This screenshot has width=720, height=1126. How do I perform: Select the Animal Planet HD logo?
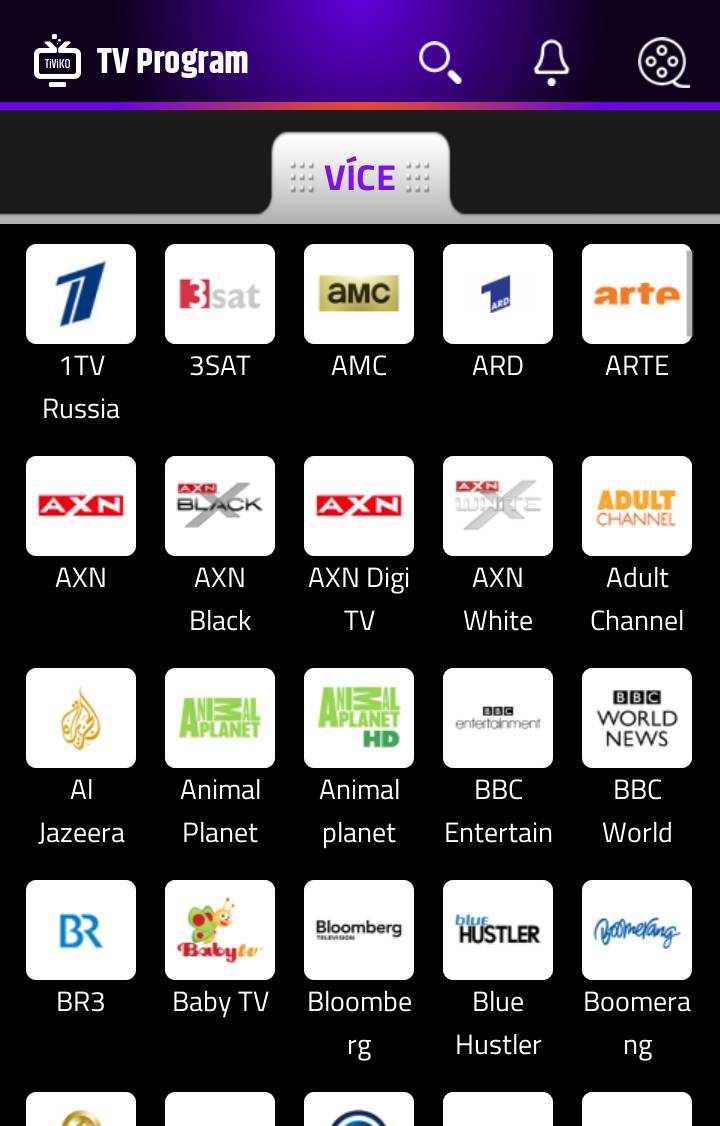(359, 718)
